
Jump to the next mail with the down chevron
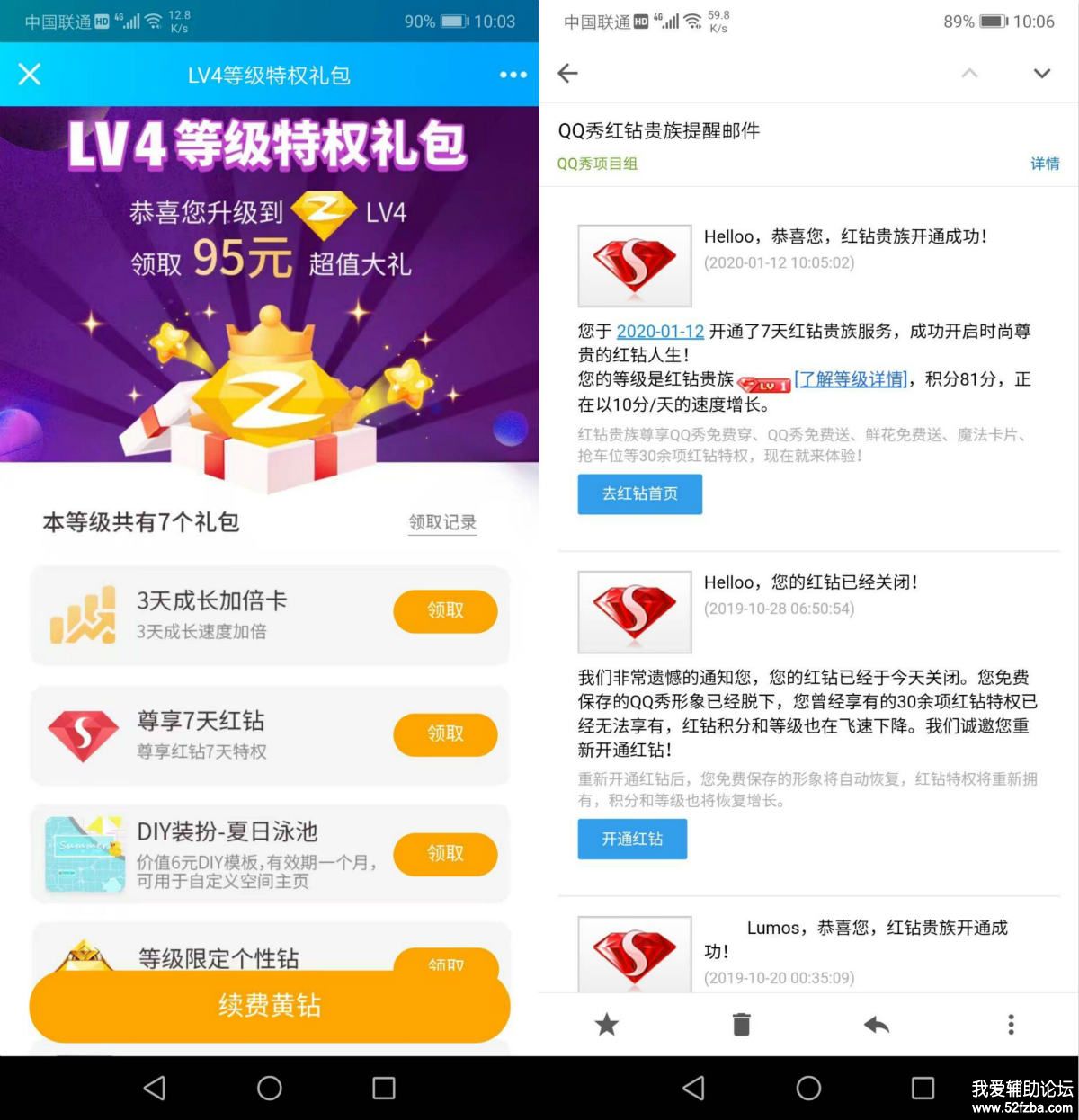coord(1041,74)
